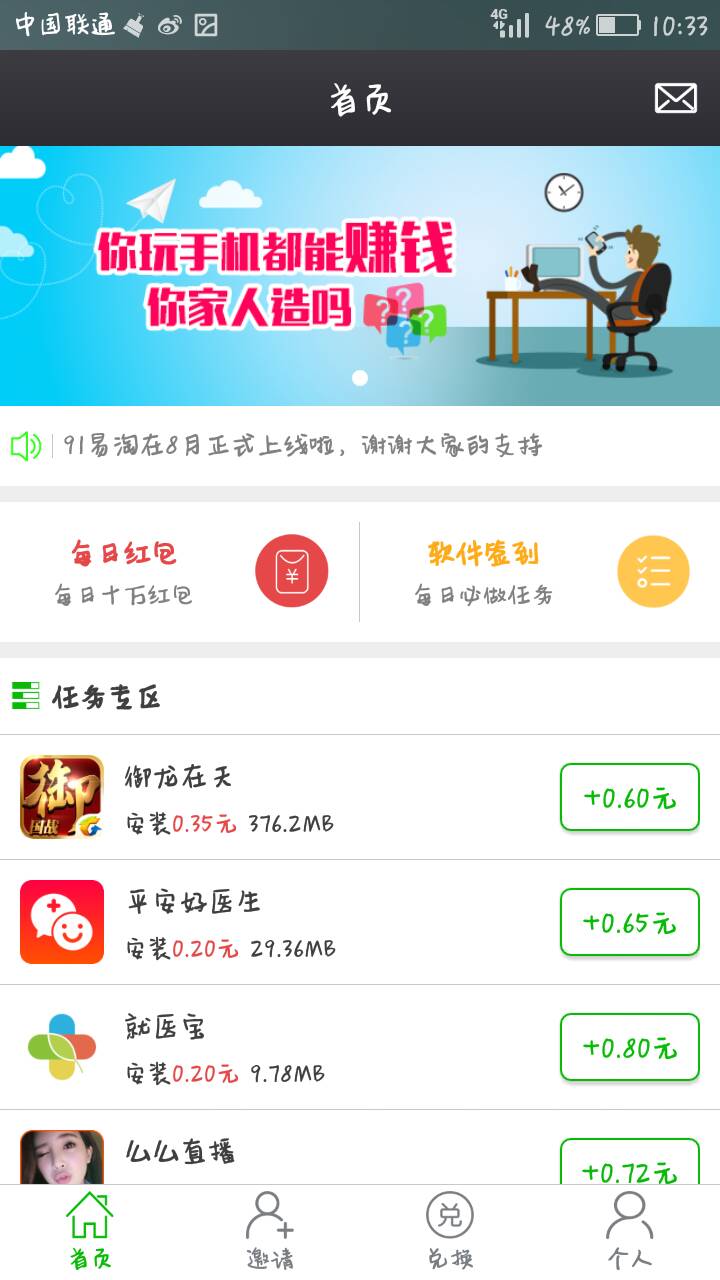Open the promotional banner about earning money
This screenshot has width=720, height=1280.
[360, 275]
